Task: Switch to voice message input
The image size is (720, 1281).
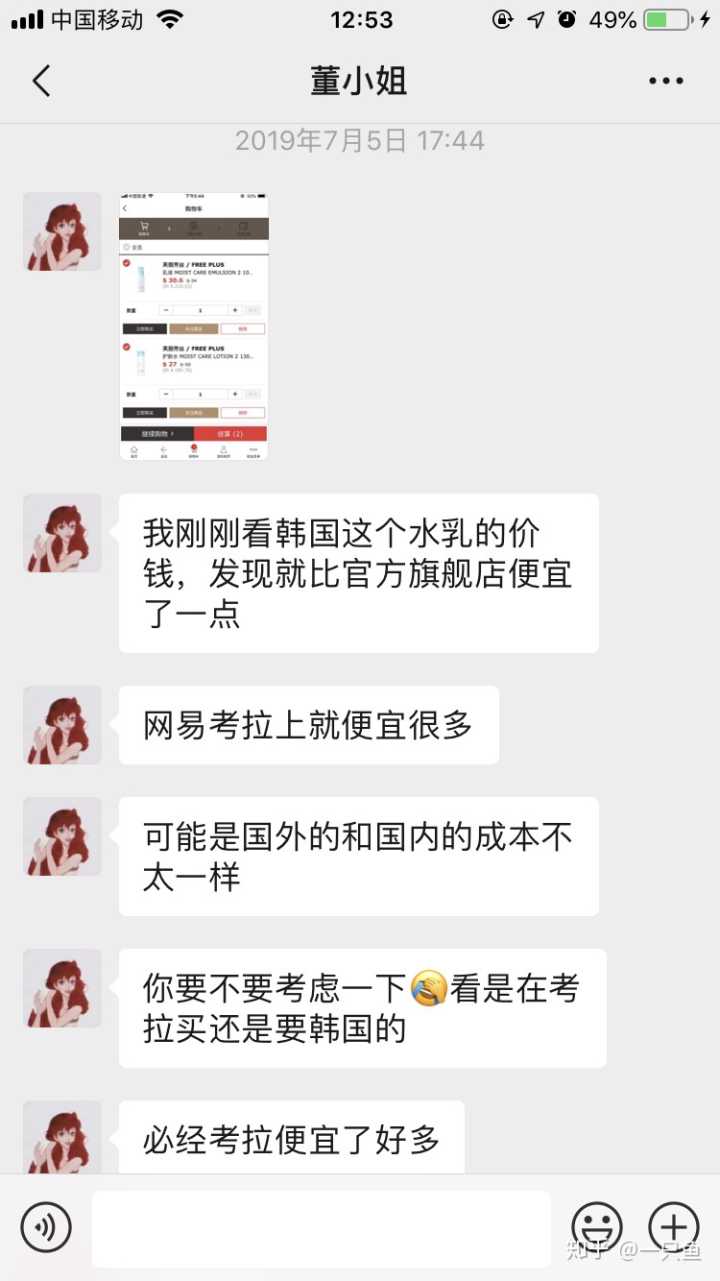Action: pos(46,1227)
